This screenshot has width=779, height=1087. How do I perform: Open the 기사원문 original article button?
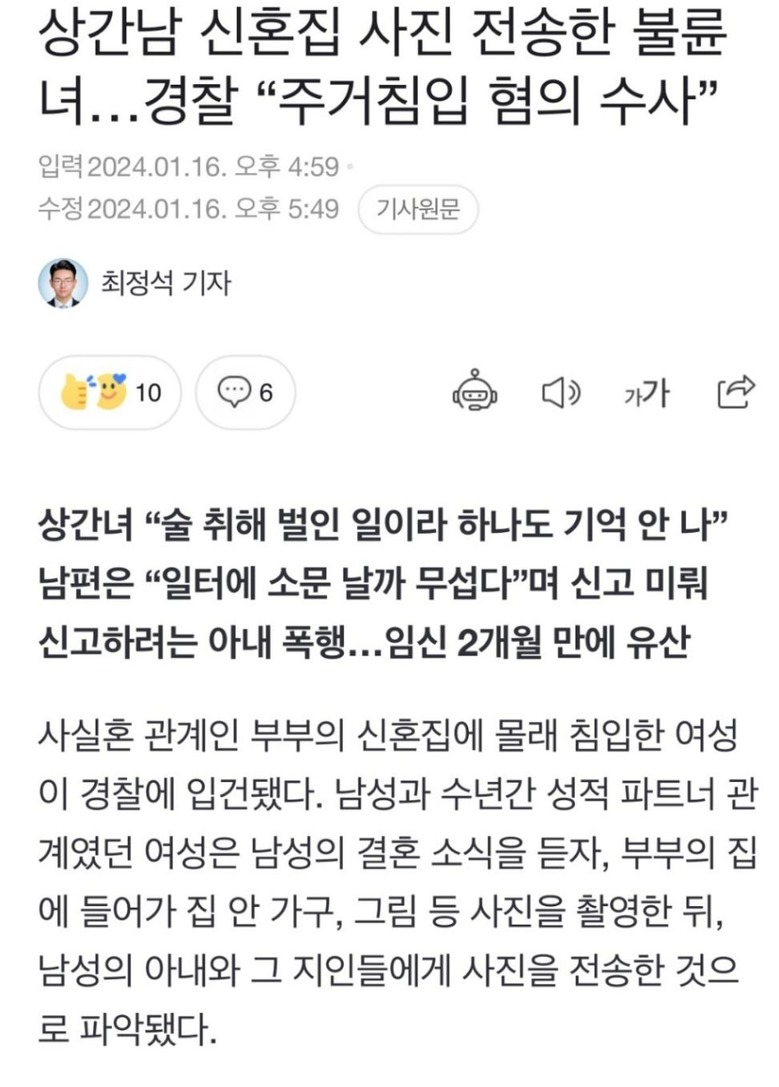[x=417, y=209]
